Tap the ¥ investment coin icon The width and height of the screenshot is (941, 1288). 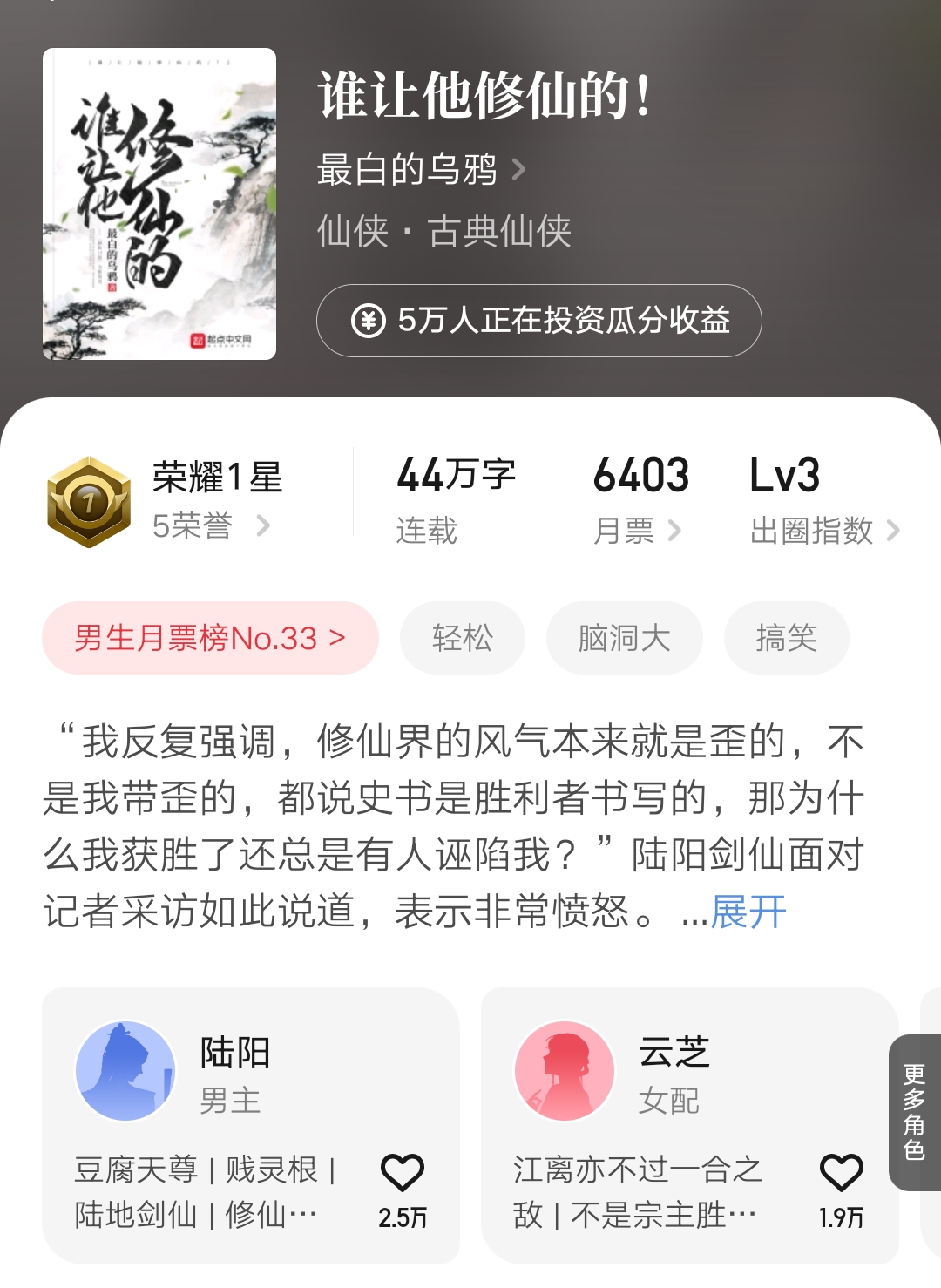(x=370, y=321)
